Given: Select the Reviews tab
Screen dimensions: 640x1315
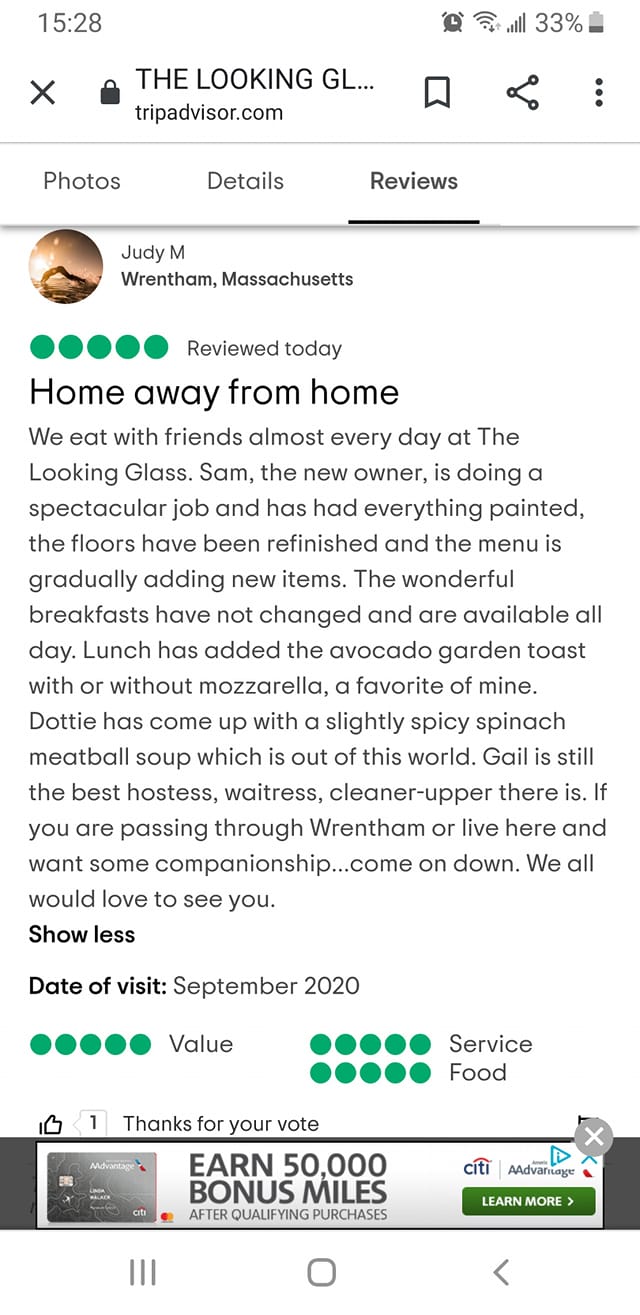Looking at the screenshot, I should tap(414, 181).
